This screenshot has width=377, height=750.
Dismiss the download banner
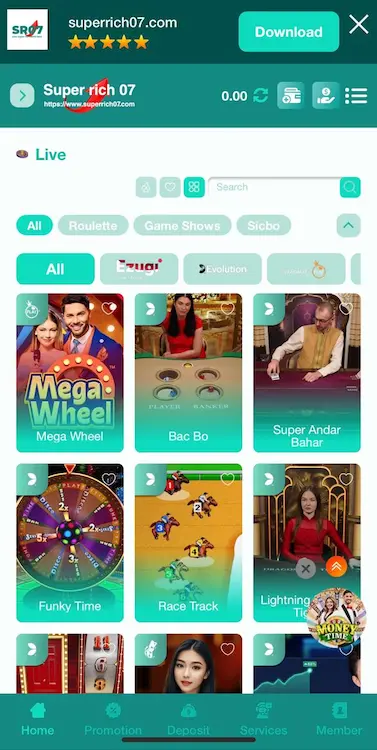click(359, 24)
